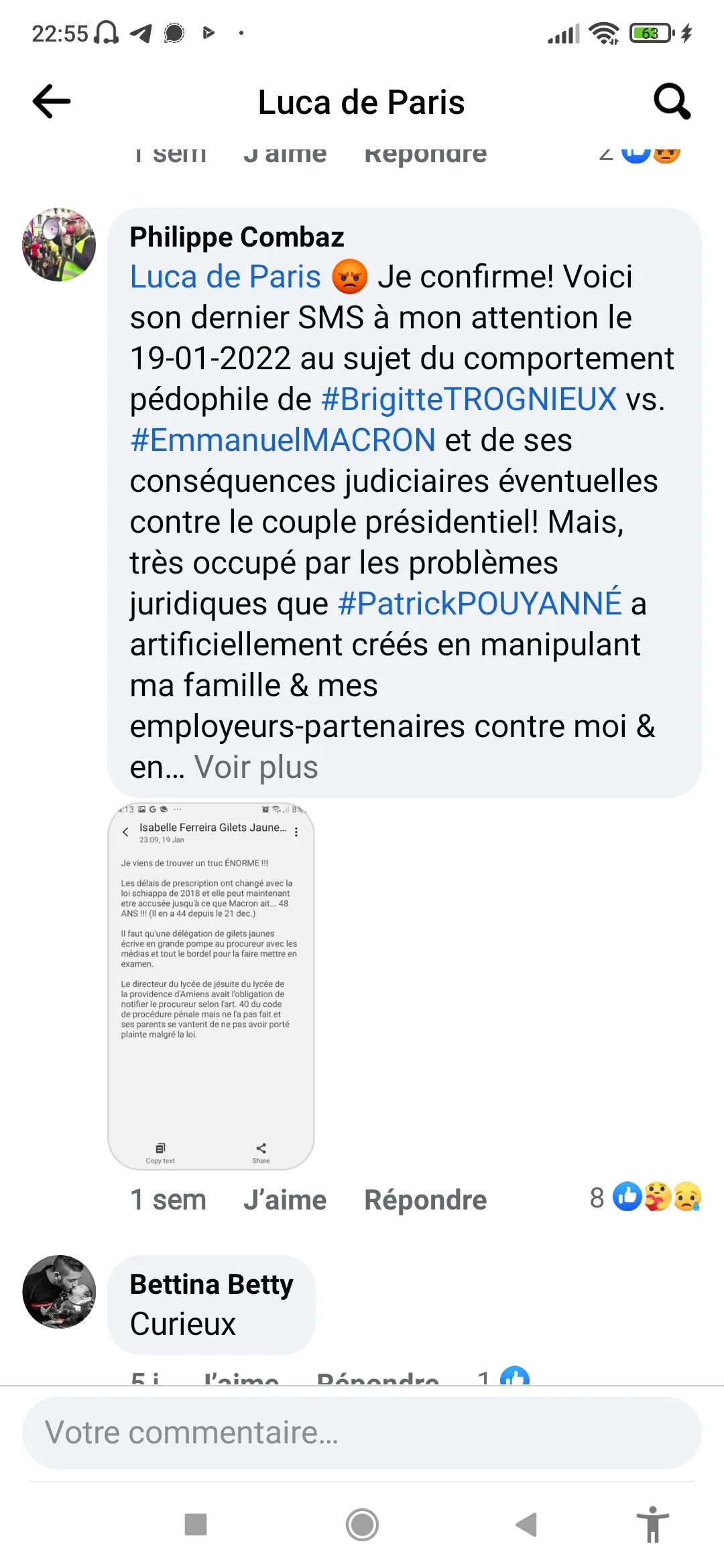The width and height of the screenshot is (724, 1568).
Task: Go to the system home screen
Action: pos(362,1524)
